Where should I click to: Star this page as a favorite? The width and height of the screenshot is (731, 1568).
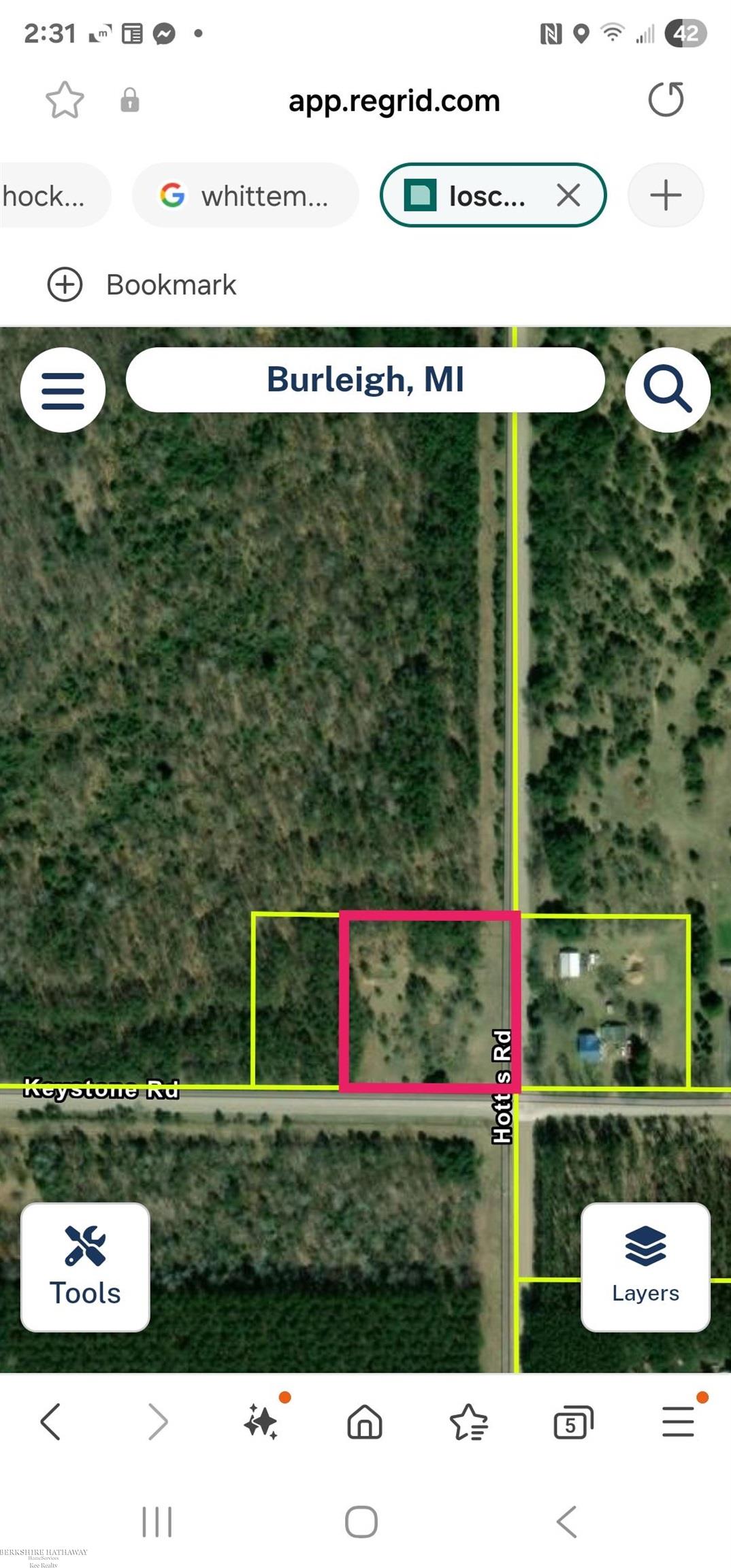[65, 100]
